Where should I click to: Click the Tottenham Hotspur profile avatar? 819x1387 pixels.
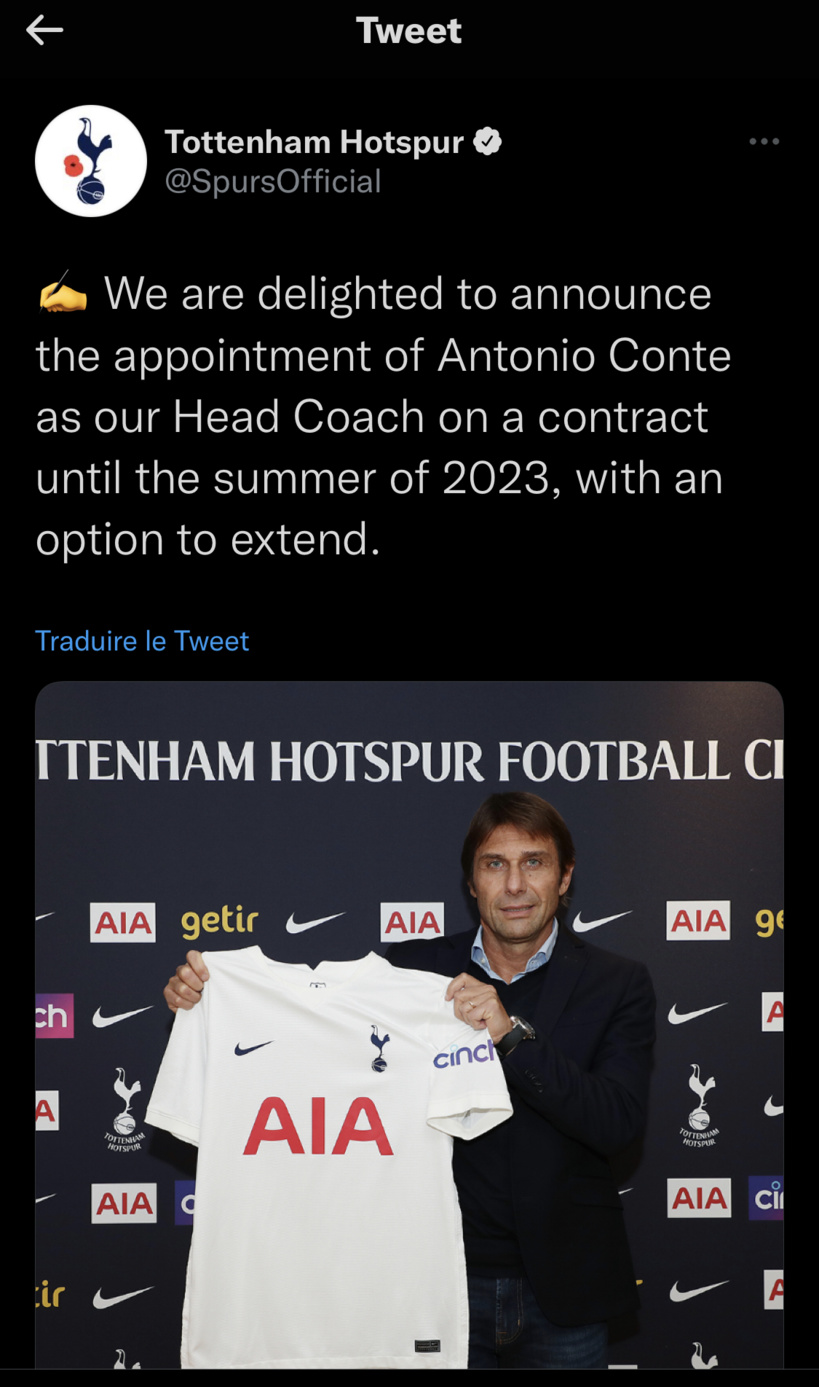(x=90, y=160)
